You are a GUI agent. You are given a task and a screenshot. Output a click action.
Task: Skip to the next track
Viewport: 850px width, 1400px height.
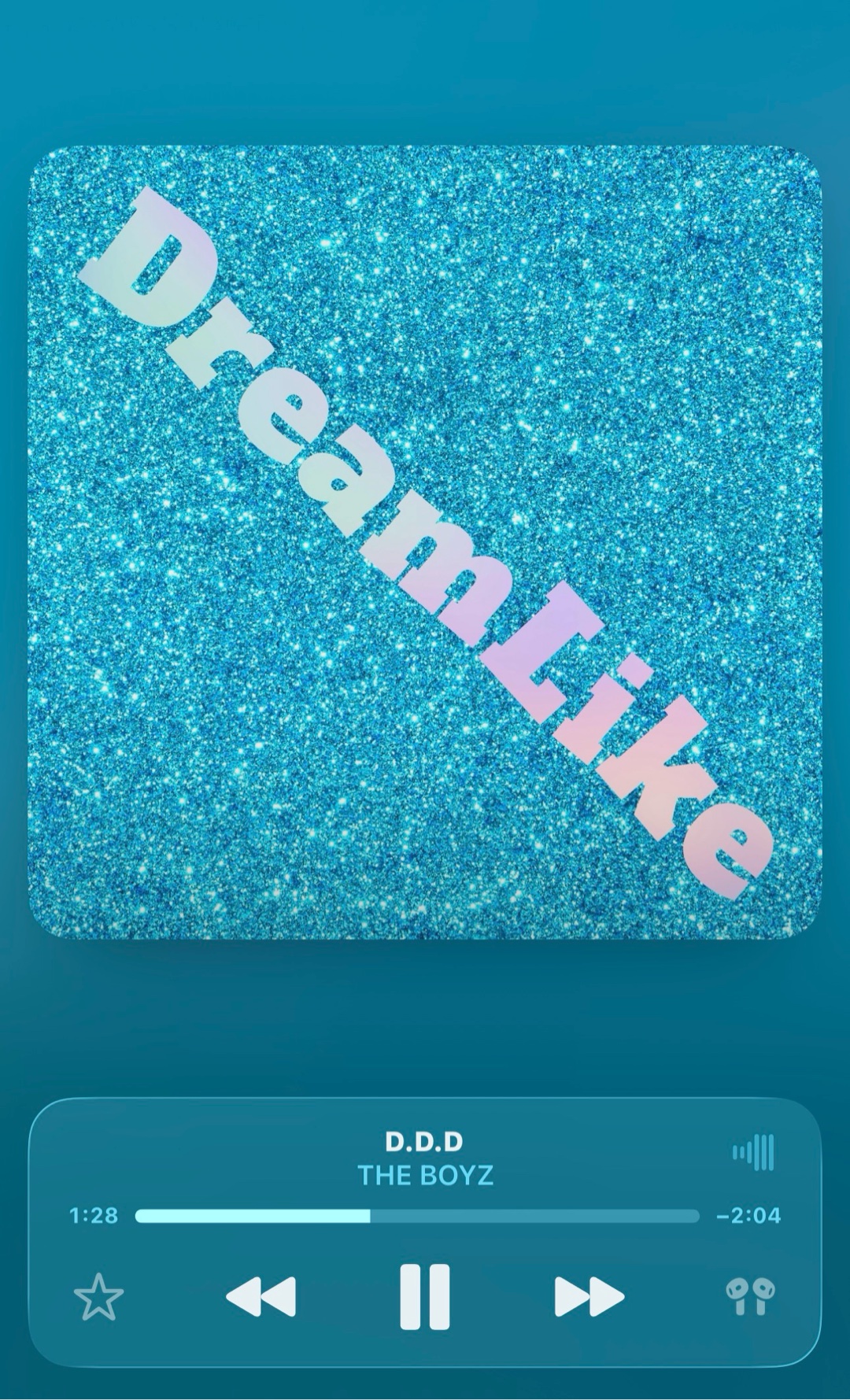(x=589, y=1296)
